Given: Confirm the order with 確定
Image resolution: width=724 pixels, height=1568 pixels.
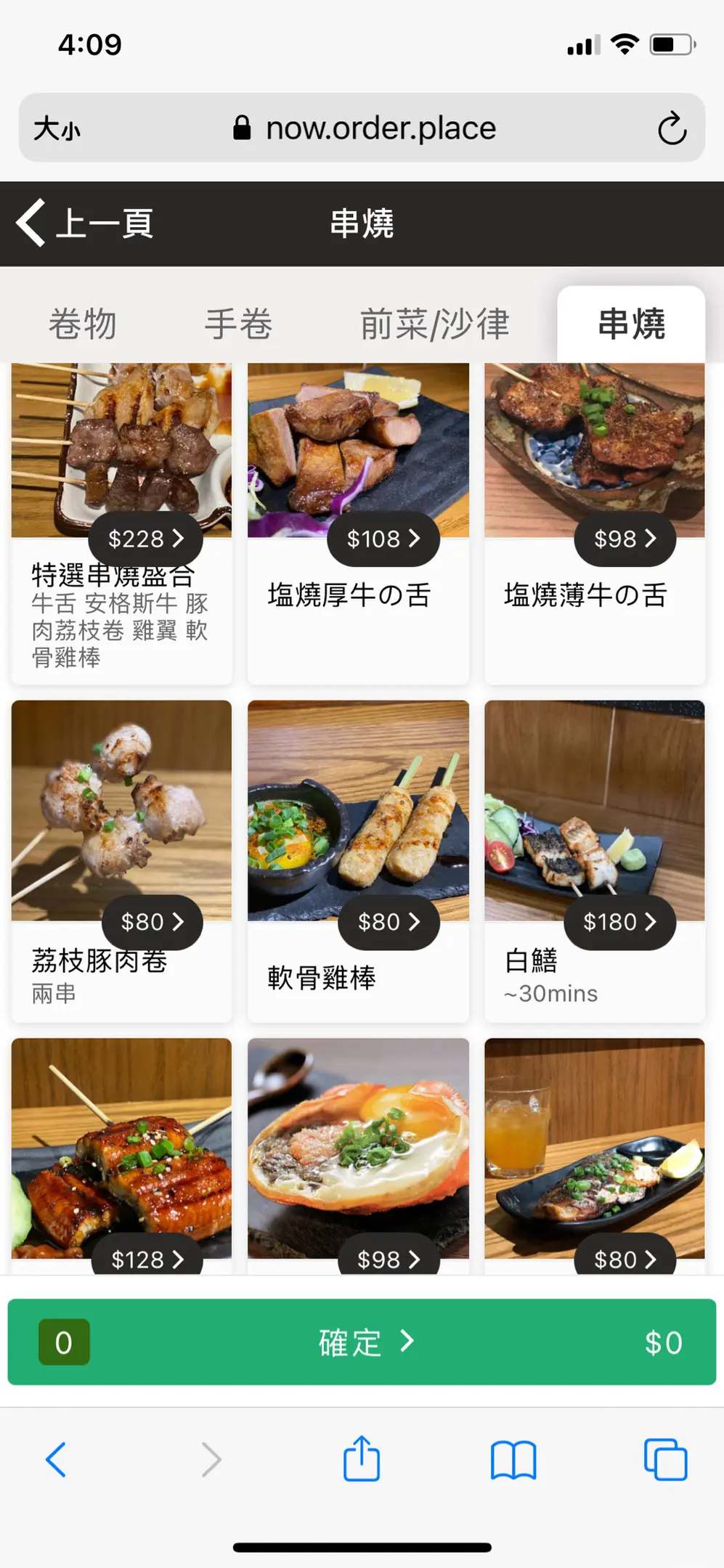Looking at the screenshot, I should (x=362, y=1342).
